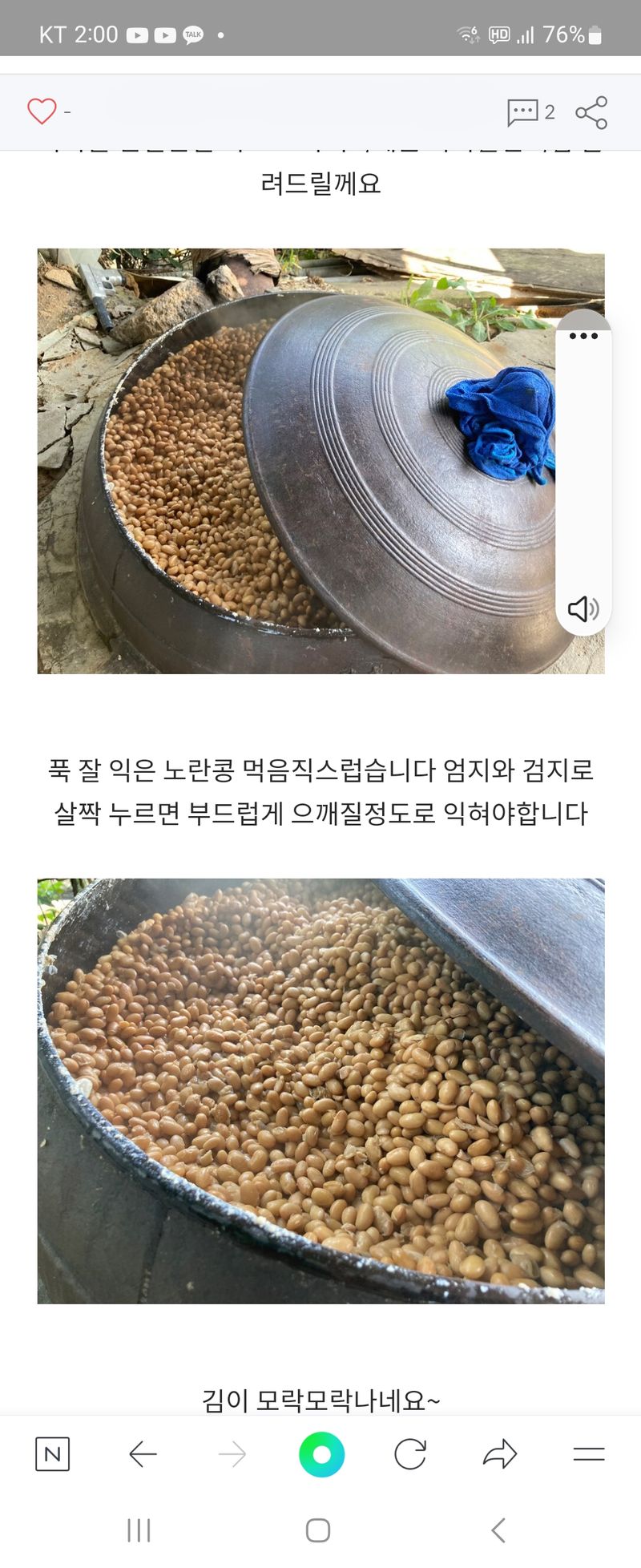Expand the browser menu with the hamburger icon
641x1568 pixels.
click(588, 1457)
